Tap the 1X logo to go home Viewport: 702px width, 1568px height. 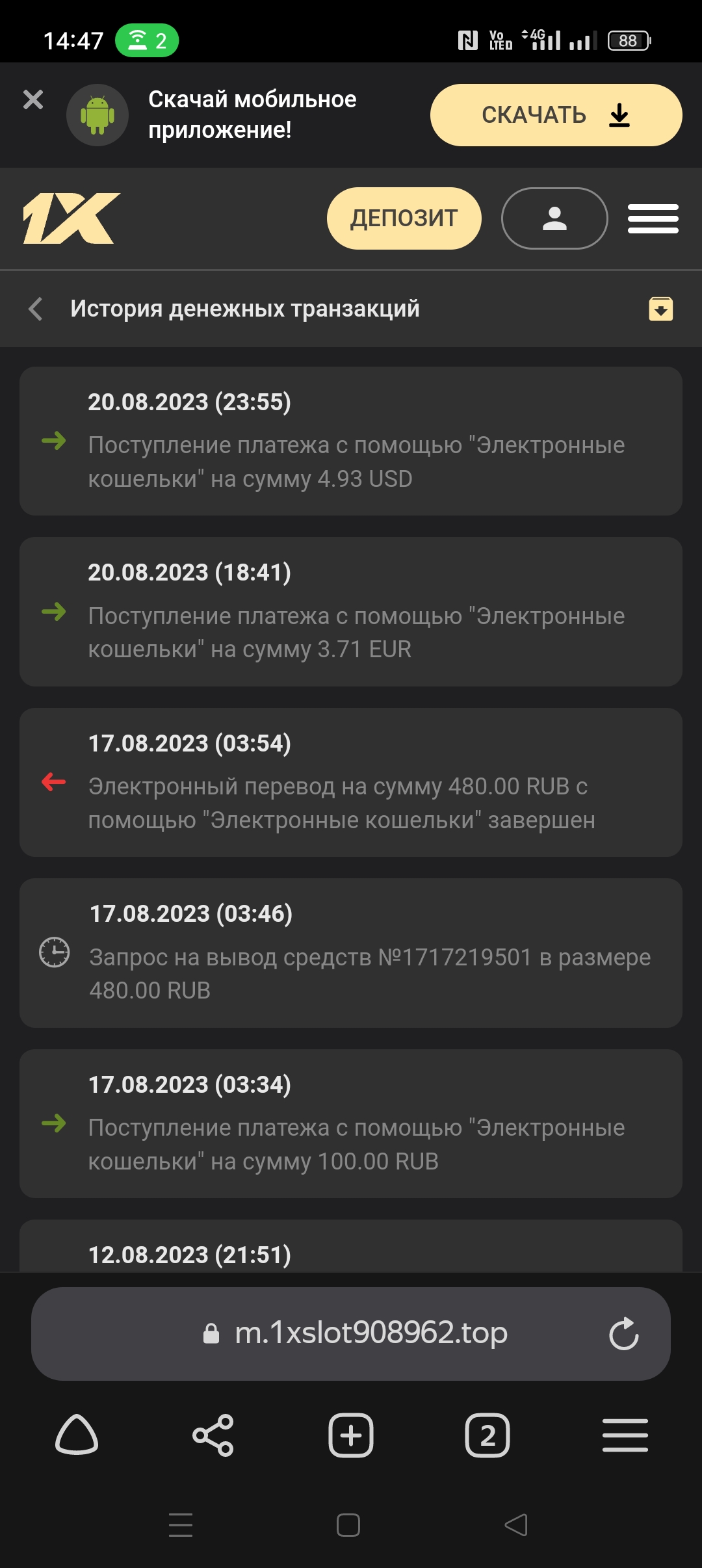(x=71, y=218)
